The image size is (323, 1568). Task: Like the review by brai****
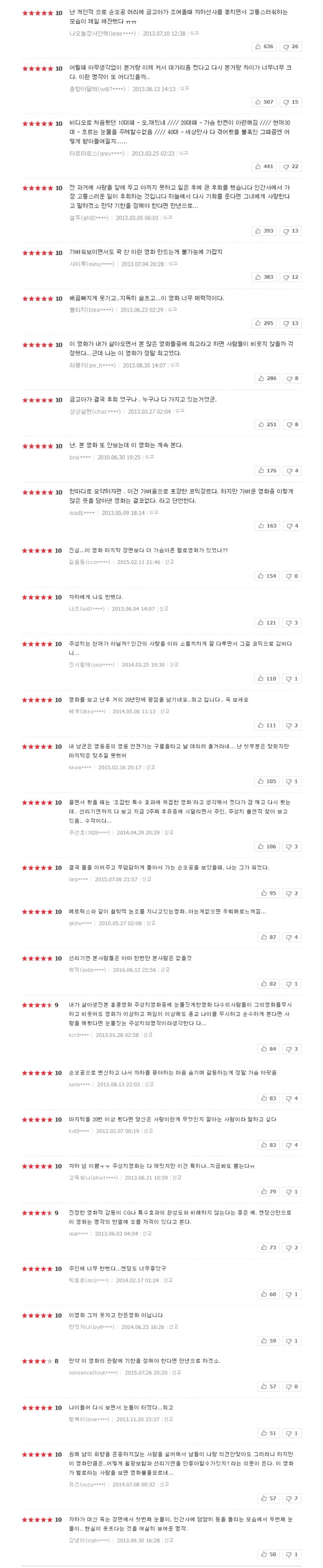pyautogui.click(x=266, y=470)
